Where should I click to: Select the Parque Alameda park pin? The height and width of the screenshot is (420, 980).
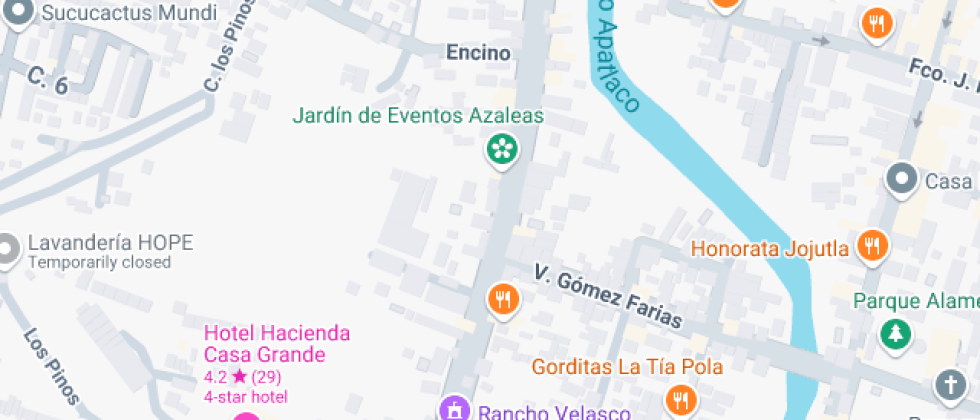(893, 334)
